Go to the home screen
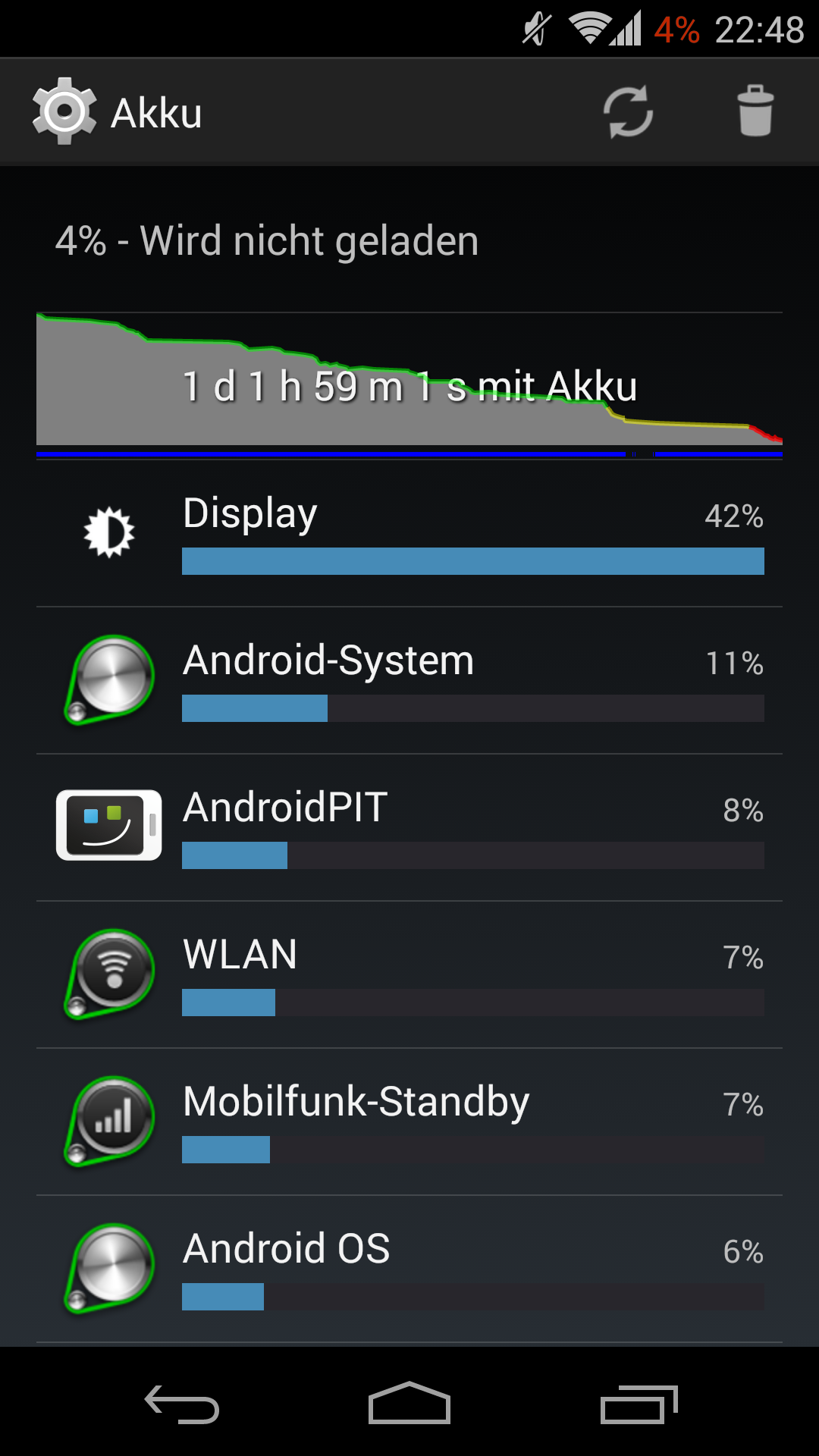The width and height of the screenshot is (819, 1456). tap(409, 1404)
